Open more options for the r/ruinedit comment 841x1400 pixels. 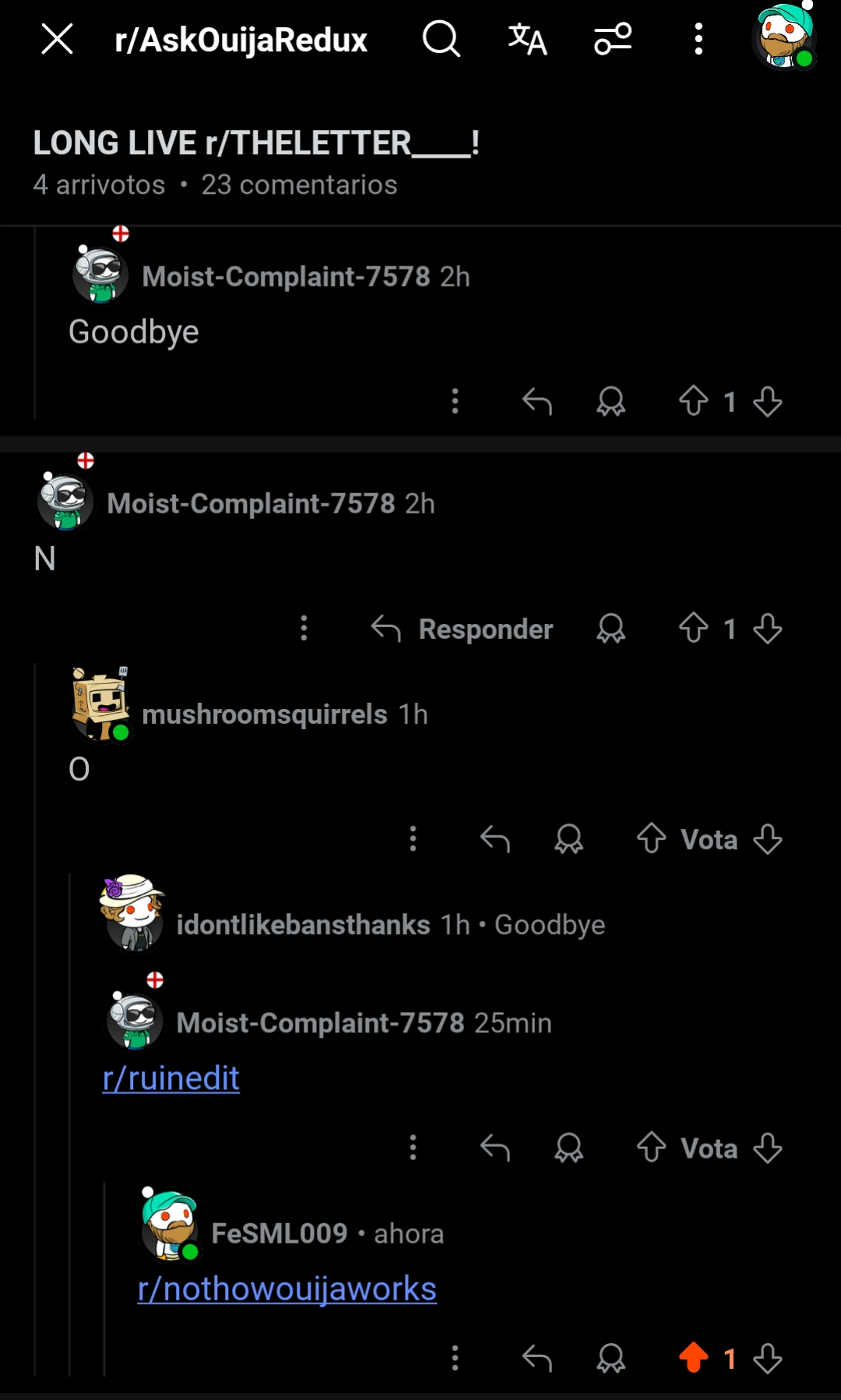click(x=413, y=1148)
